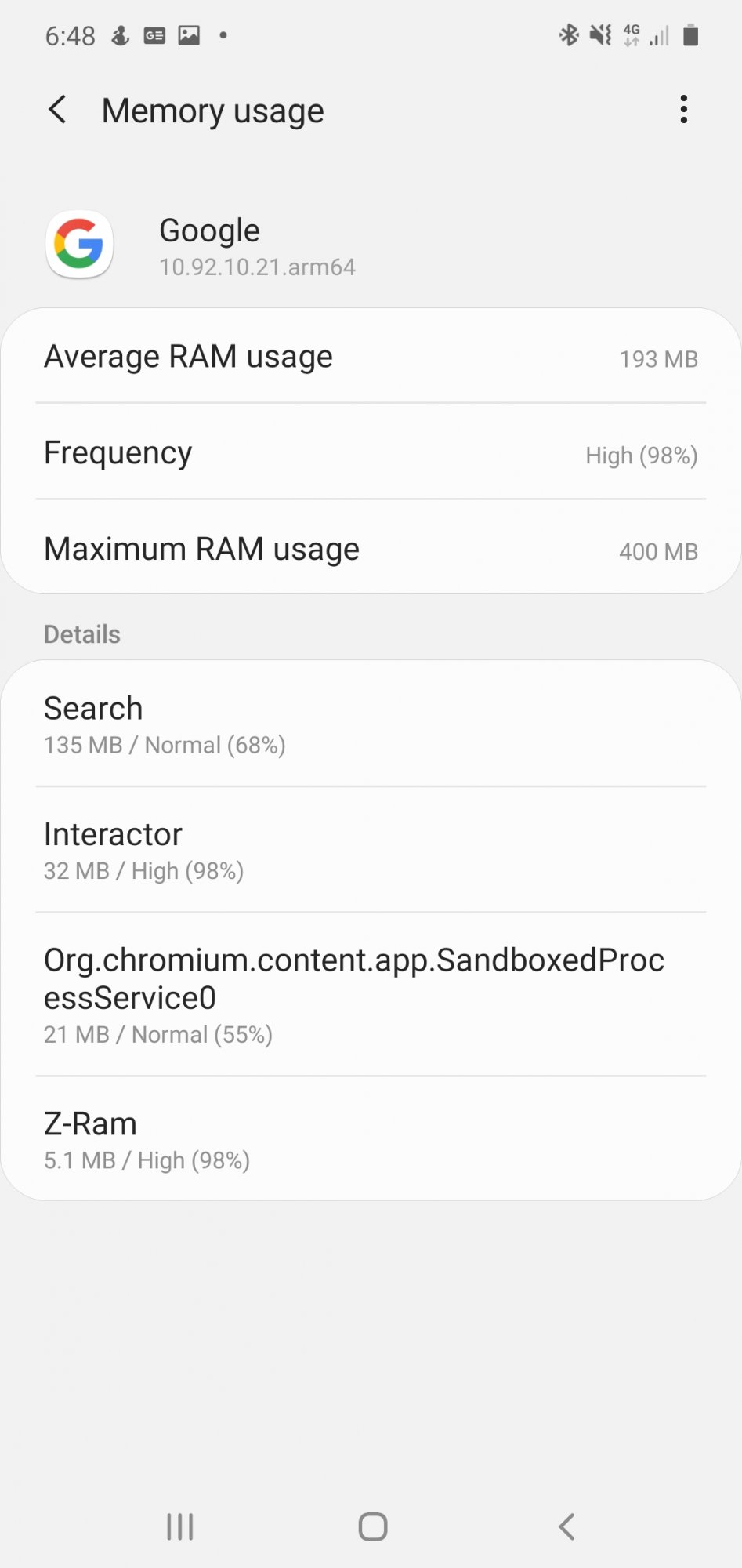742x1568 pixels.
Task: Open the Org.chromium SandboxedProcessService0 row
Action: tap(371, 995)
